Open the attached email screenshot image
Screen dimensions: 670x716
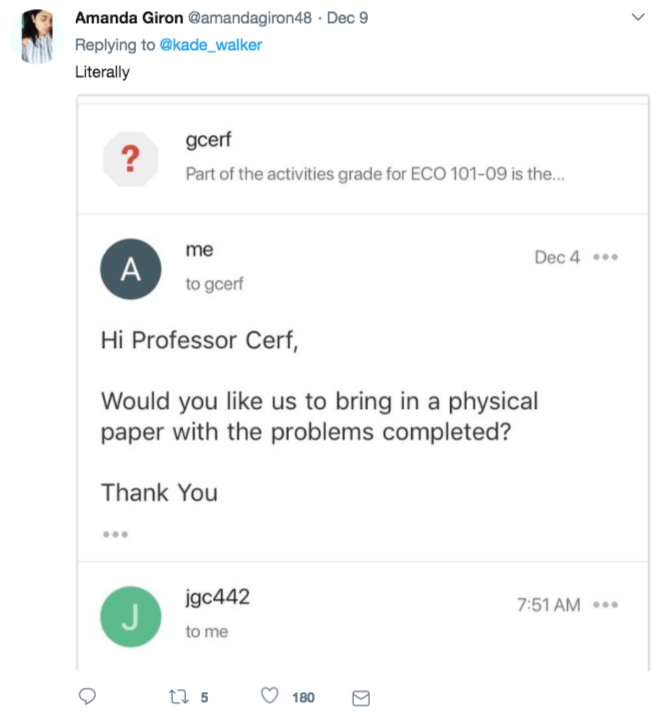coord(363,383)
